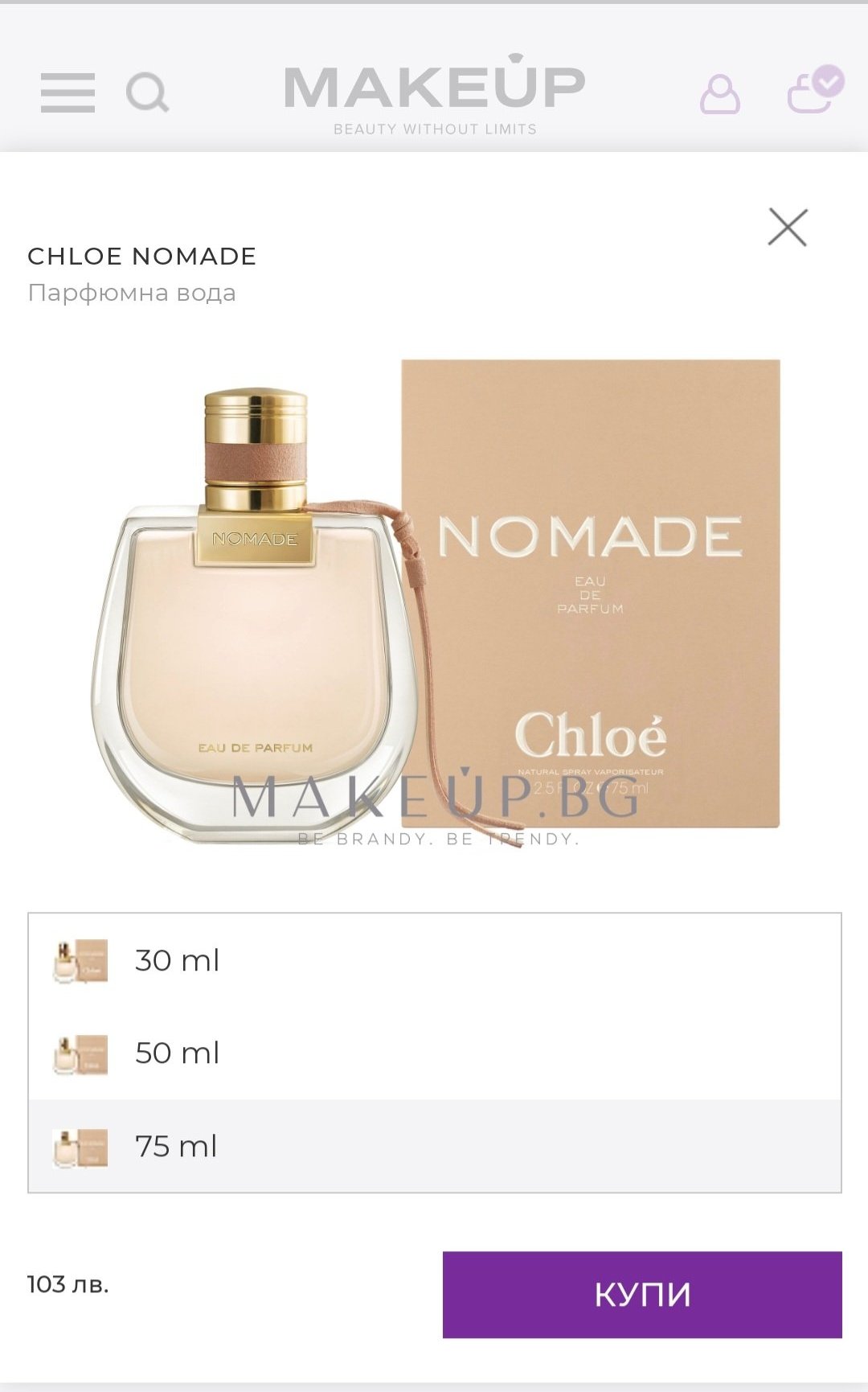Tap the purple КУПИ buy button
The image size is (868, 1392).
(x=641, y=1294)
